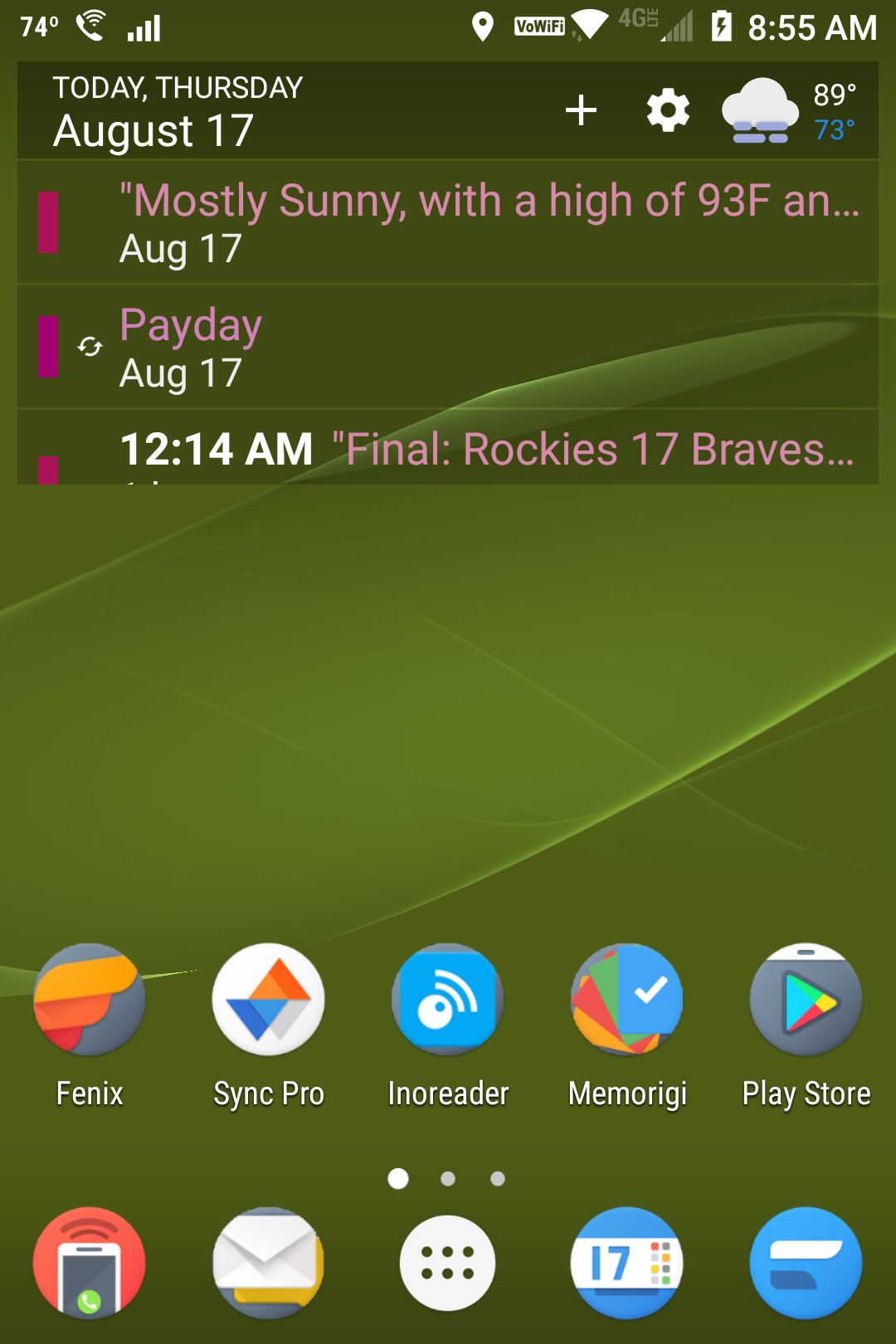This screenshot has height=1344, width=896.
Task: Open the envelope mail app in dock
Action: [269, 1263]
